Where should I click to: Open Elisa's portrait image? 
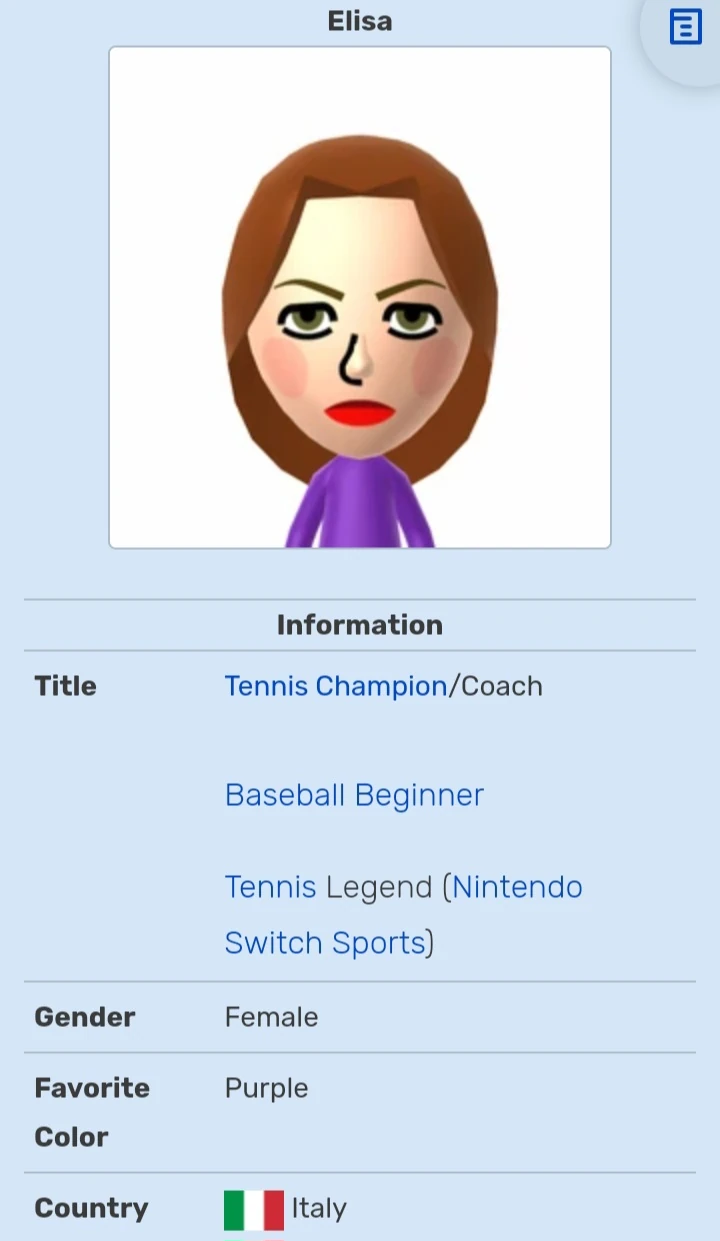pyautogui.click(x=360, y=297)
